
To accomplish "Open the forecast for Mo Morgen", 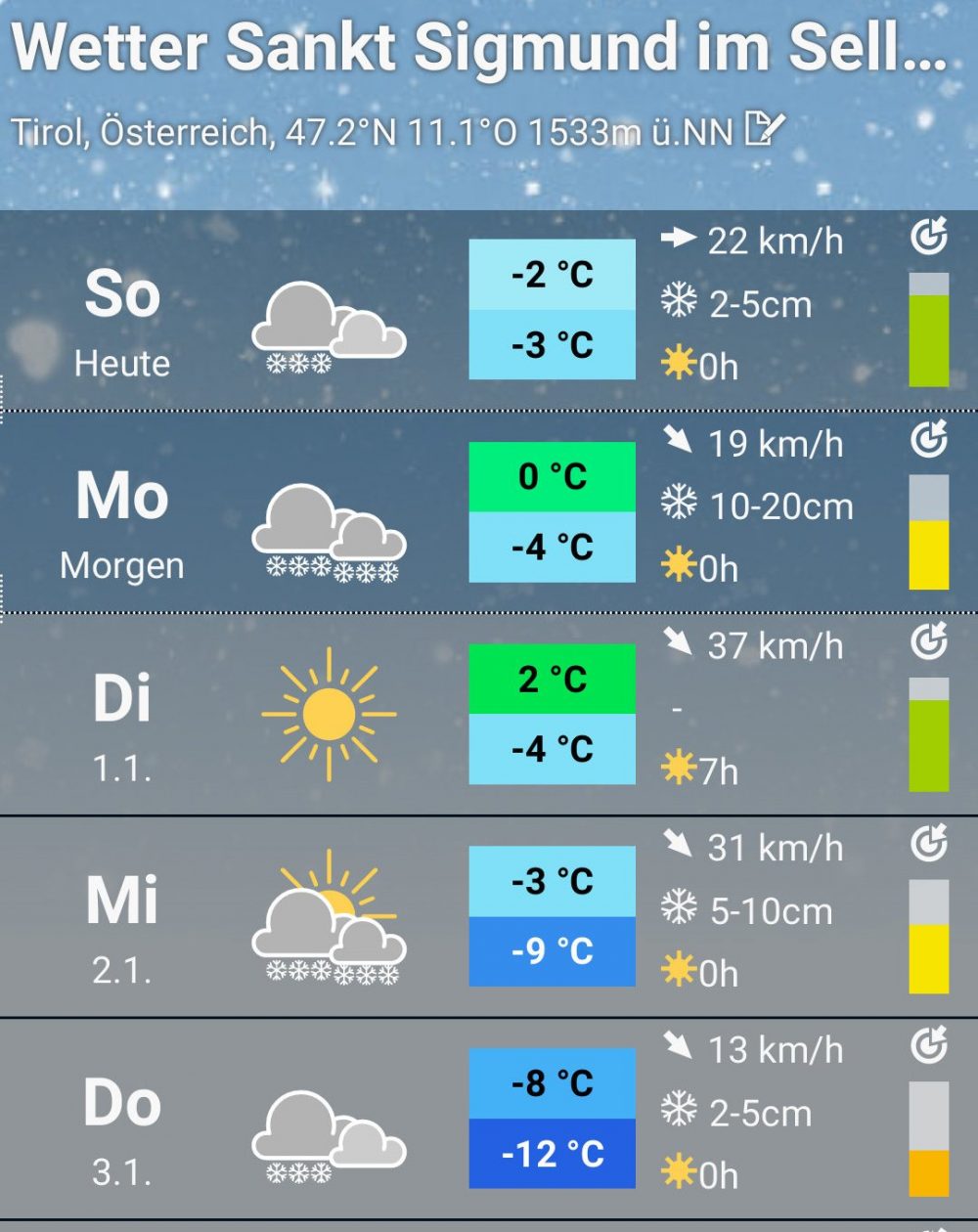I will [x=122, y=515].
